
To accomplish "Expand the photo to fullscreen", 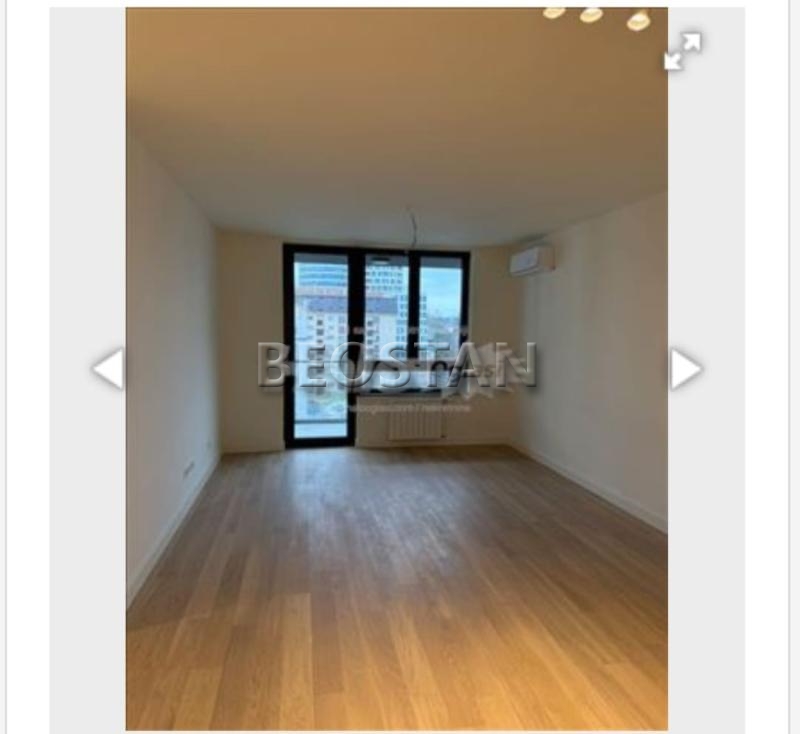I will 683,51.
